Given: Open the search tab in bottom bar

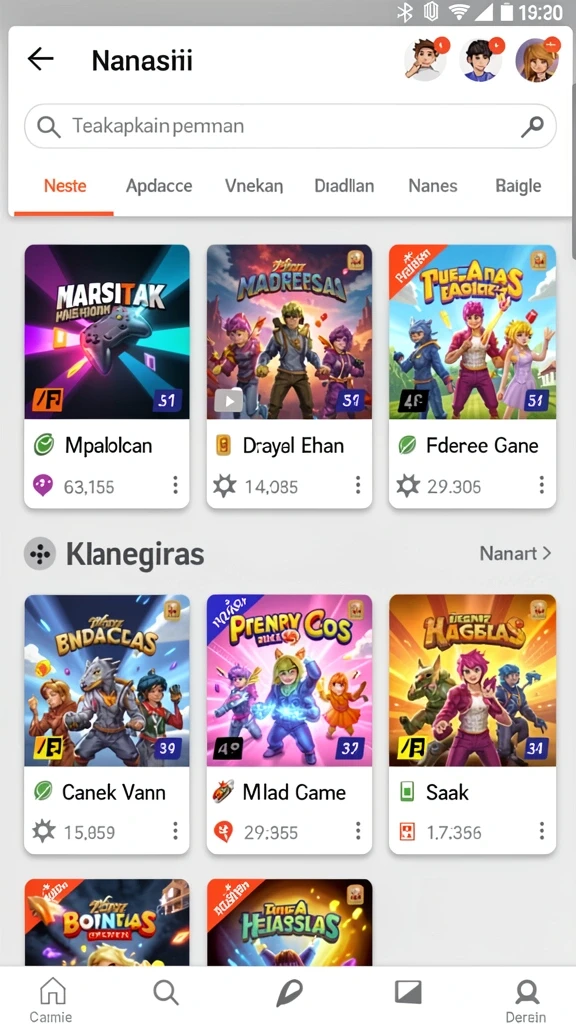Looking at the screenshot, I should tap(166, 993).
